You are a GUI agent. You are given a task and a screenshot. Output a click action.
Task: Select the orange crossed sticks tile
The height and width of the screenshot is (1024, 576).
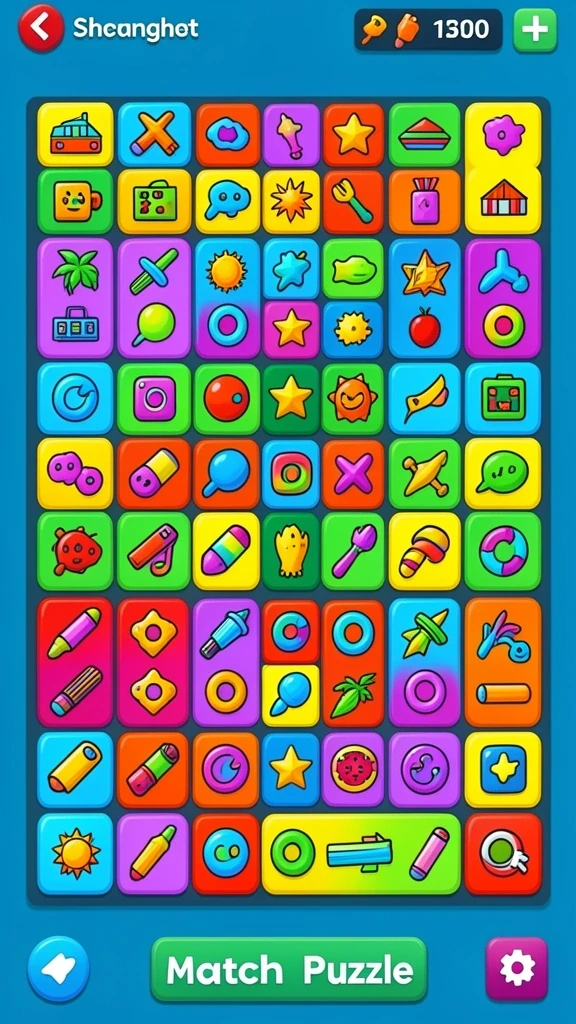(x=154, y=134)
